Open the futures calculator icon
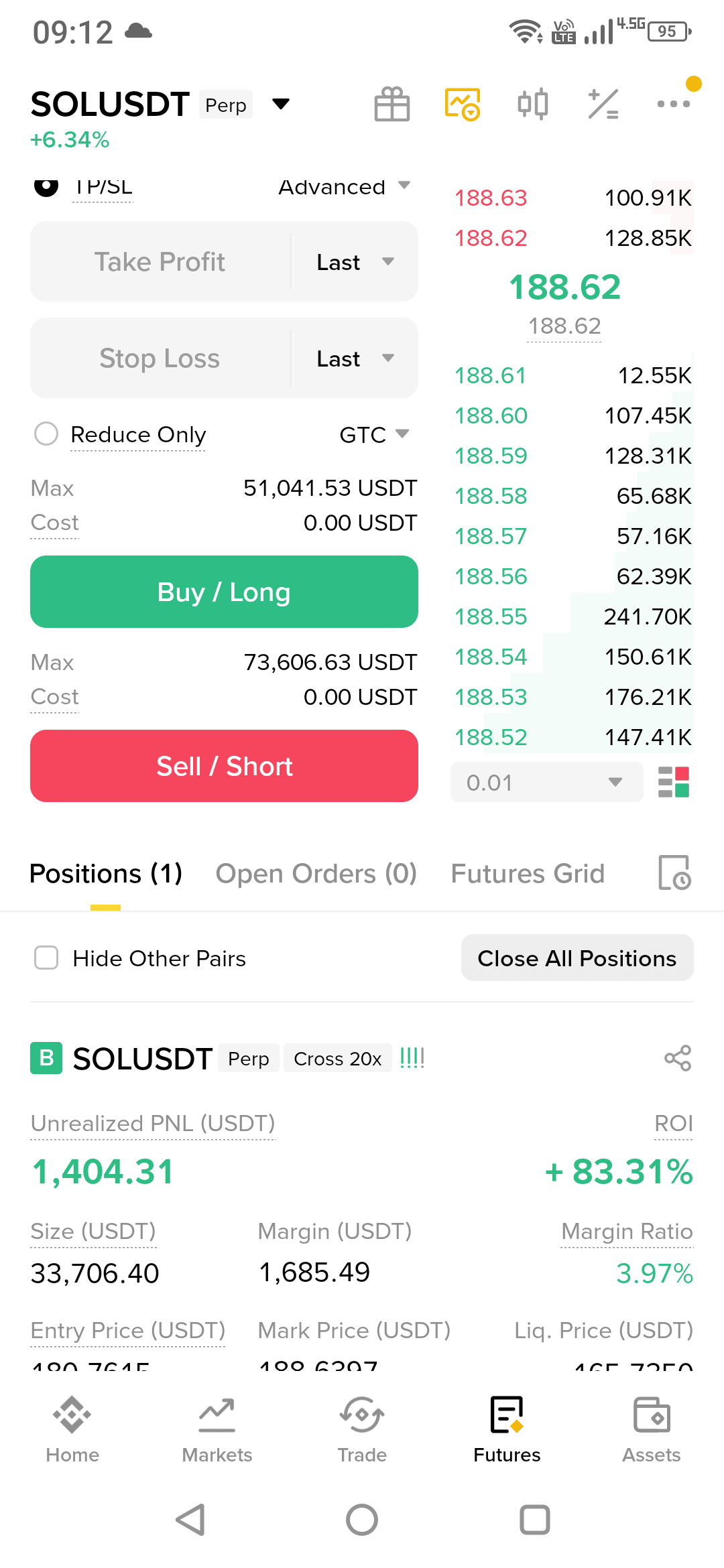Viewport: 724px width, 1568px height. click(x=603, y=104)
